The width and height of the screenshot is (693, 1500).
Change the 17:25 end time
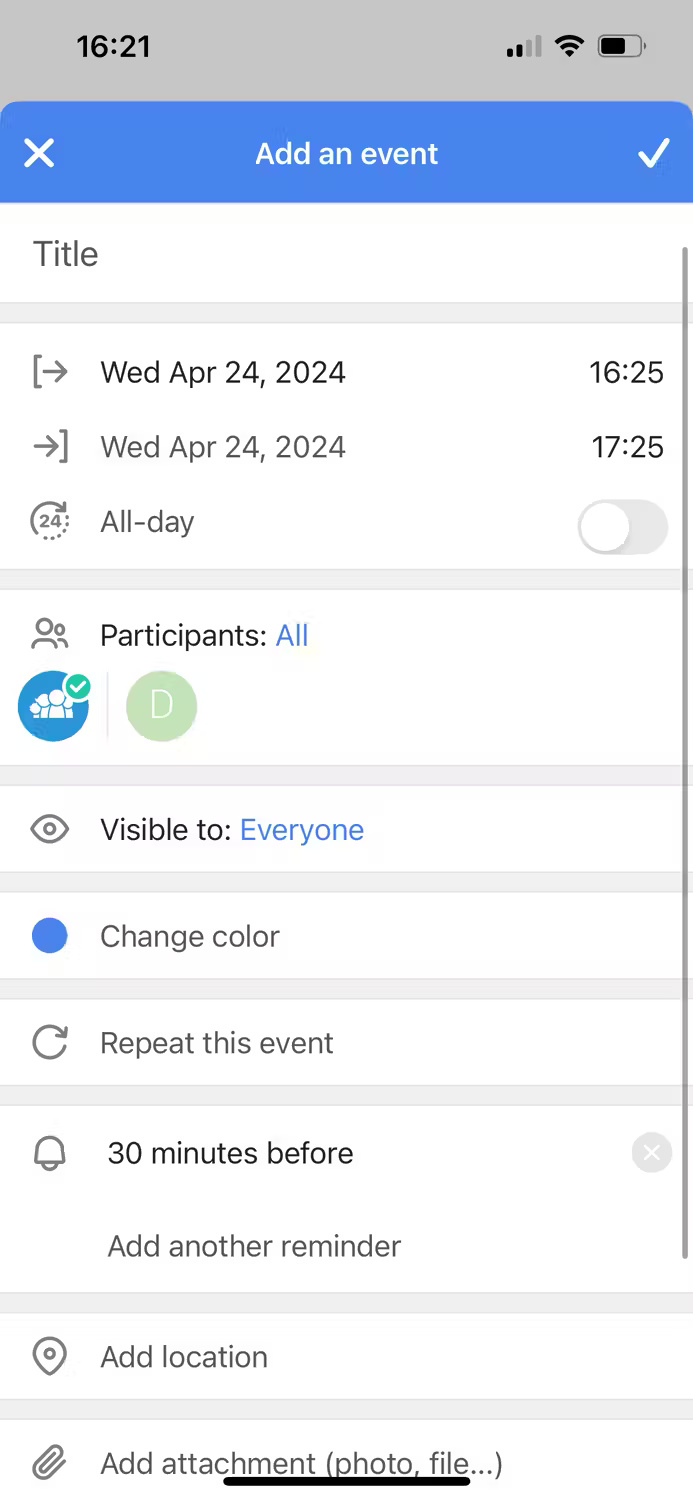pos(627,446)
